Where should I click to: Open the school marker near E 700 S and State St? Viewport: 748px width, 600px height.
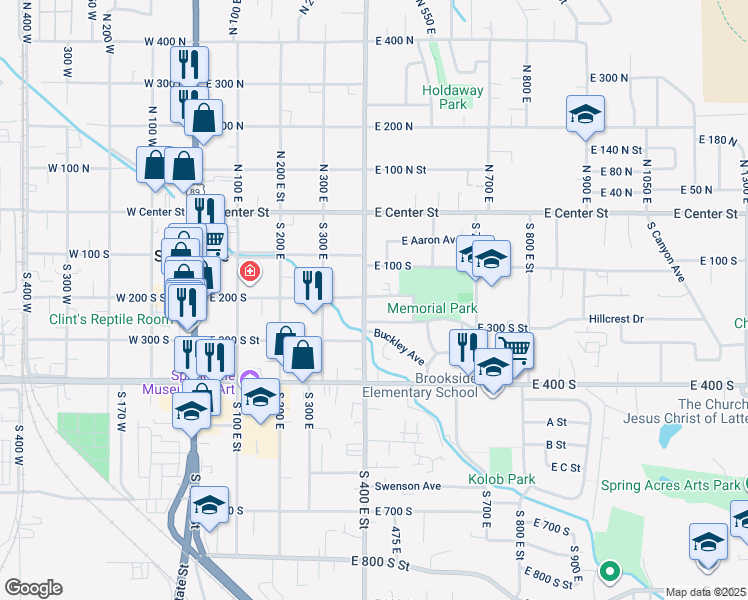[209, 505]
